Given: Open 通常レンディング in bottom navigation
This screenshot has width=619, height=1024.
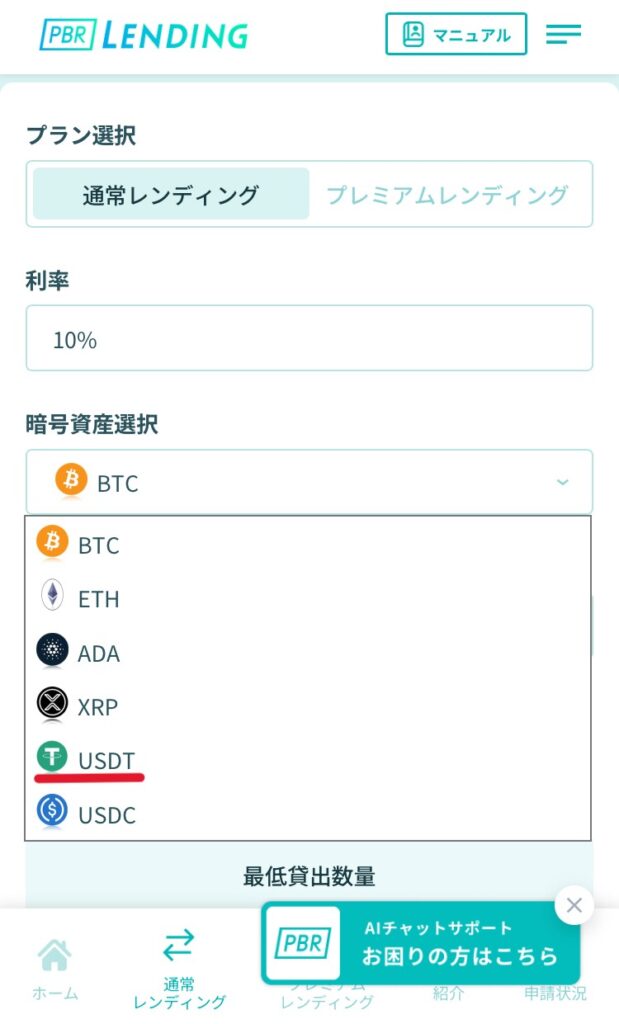Looking at the screenshot, I should pos(178,966).
